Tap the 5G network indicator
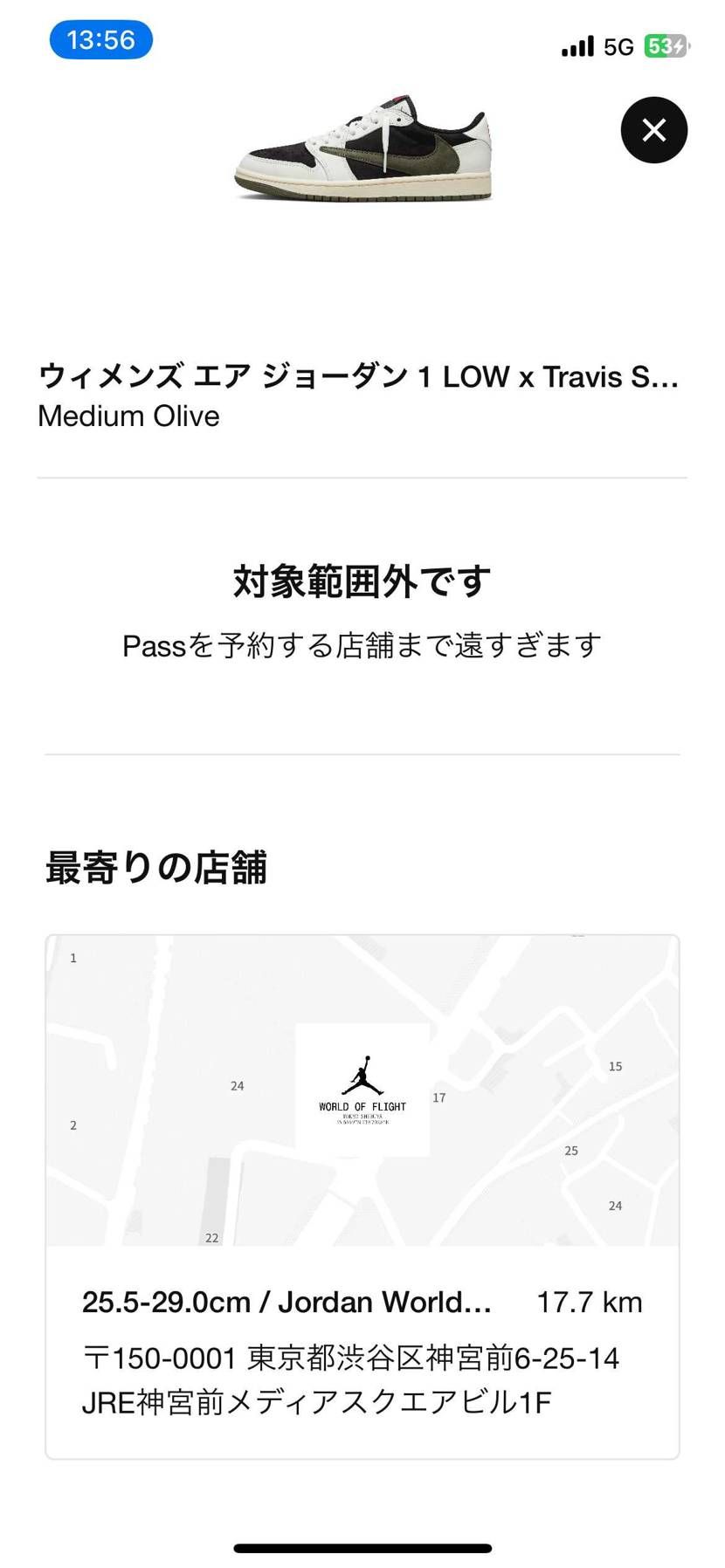725x1568 pixels. [618, 46]
